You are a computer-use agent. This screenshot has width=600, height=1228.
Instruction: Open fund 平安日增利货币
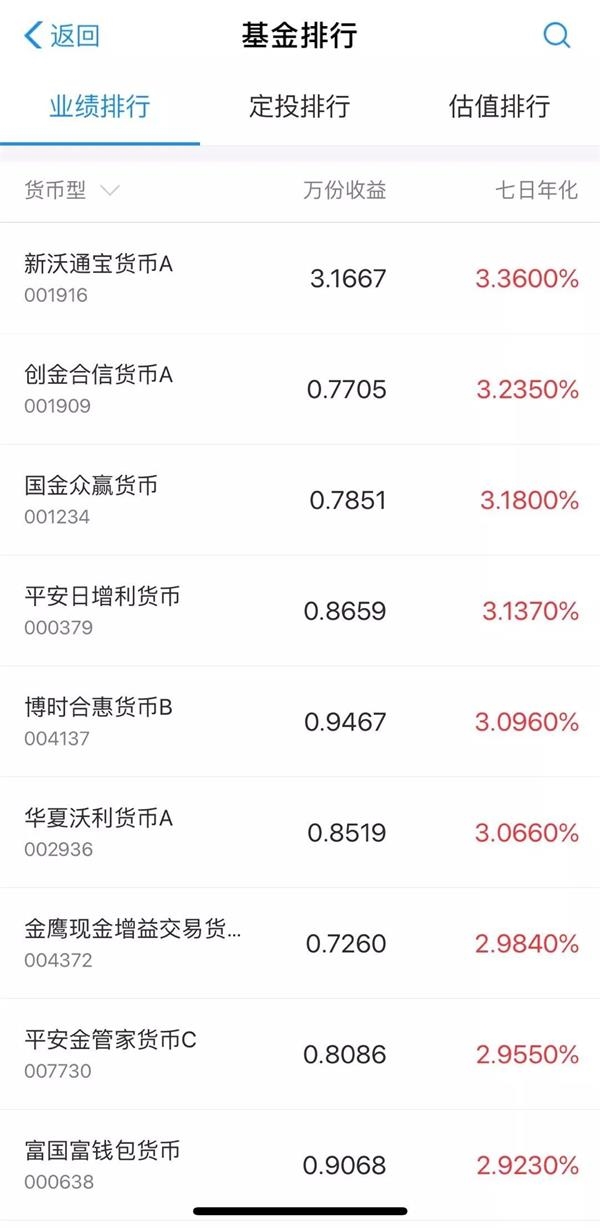pos(300,611)
